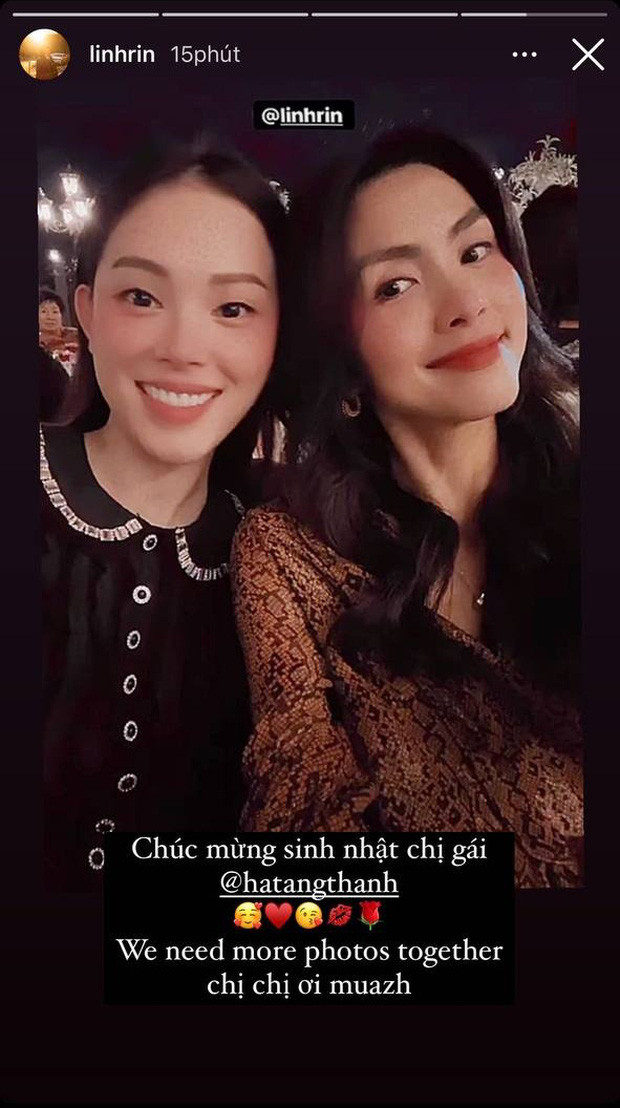Close the story viewer
Viewport: 620px width, 1108px height.
tap(588, 54)
